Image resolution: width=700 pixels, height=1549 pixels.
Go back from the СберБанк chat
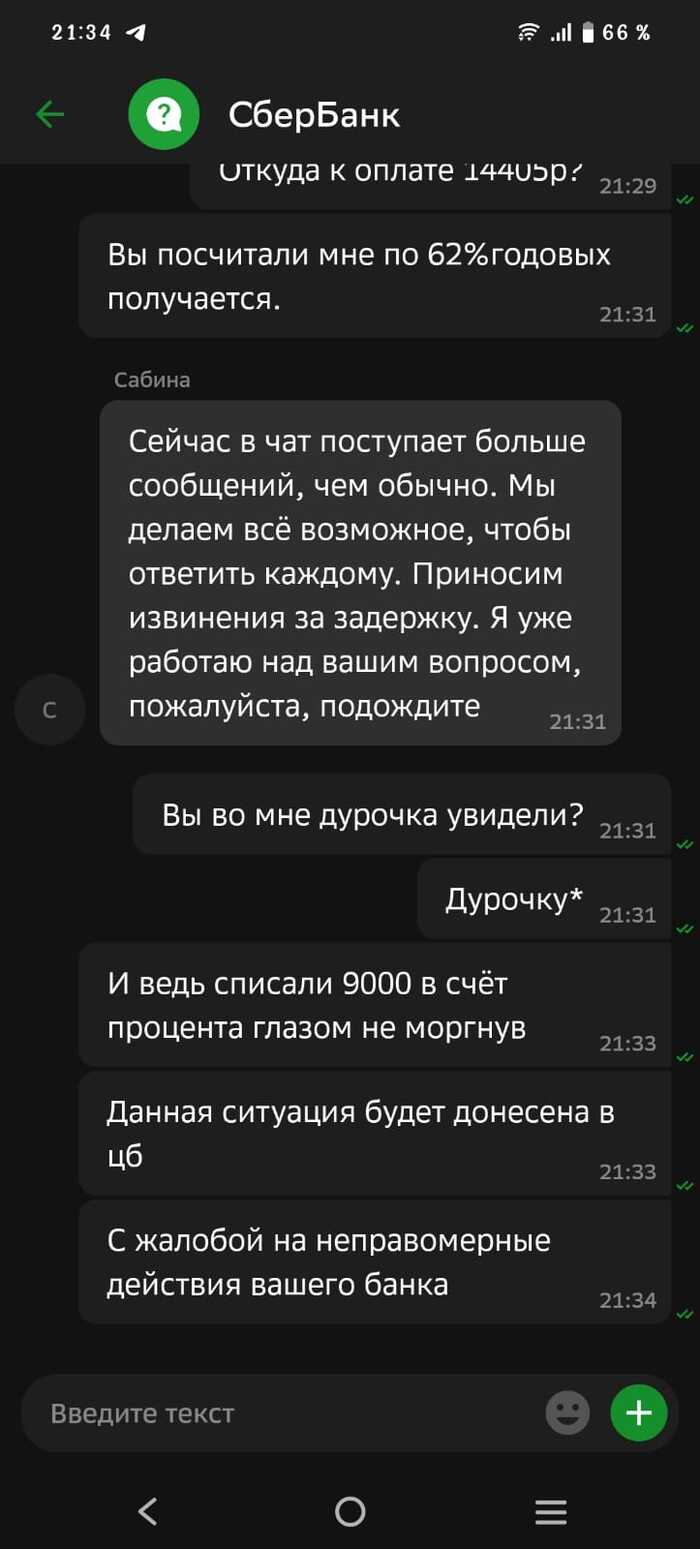point(49,115)
